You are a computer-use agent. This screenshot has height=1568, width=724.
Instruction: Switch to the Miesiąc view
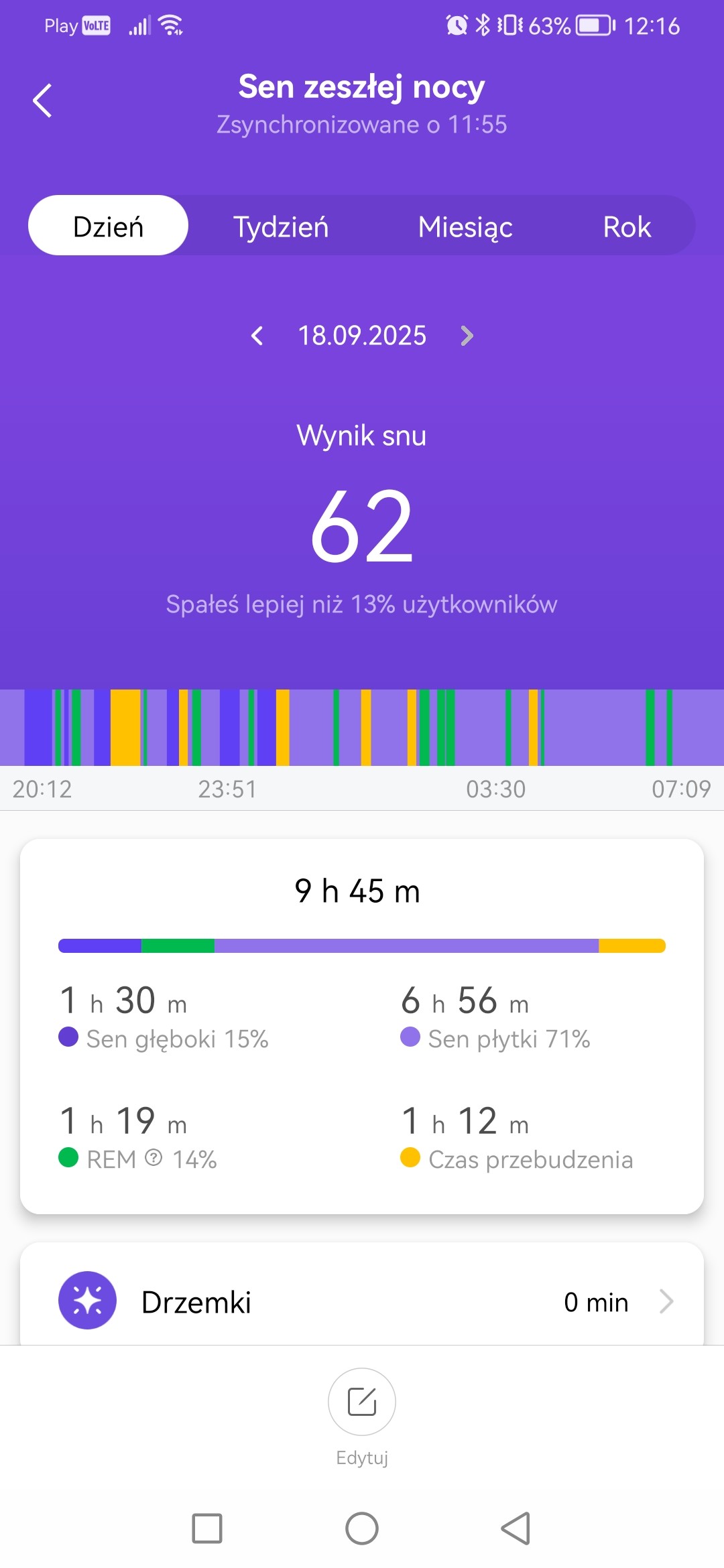point(465,226)
